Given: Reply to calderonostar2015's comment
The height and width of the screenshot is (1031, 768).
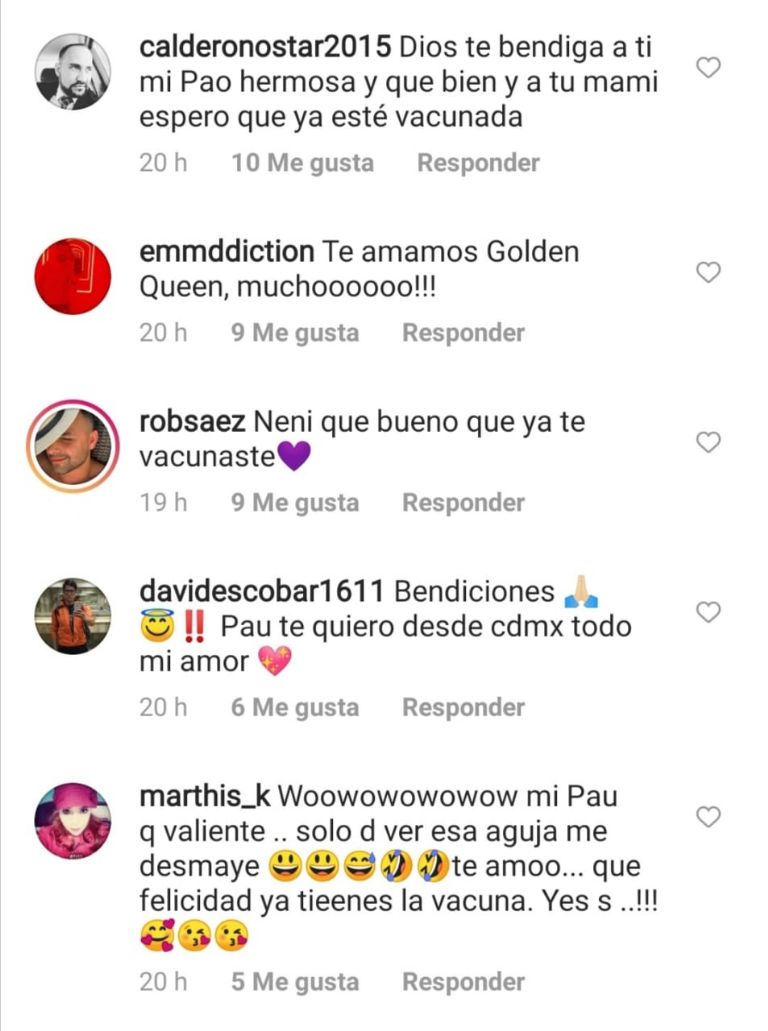Looking at the screenshot, I should point(478,162).
